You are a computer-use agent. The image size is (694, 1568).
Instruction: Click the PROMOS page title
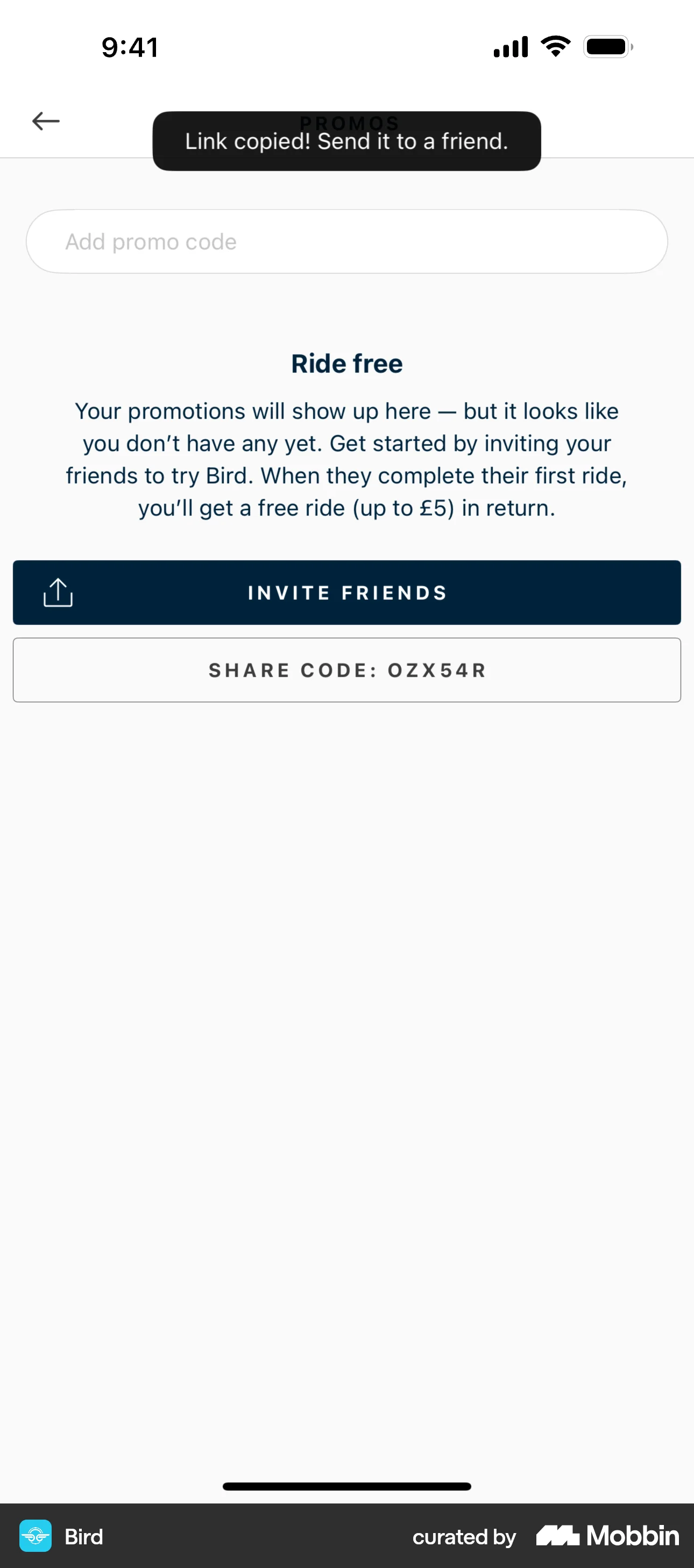tap(348, 123)
